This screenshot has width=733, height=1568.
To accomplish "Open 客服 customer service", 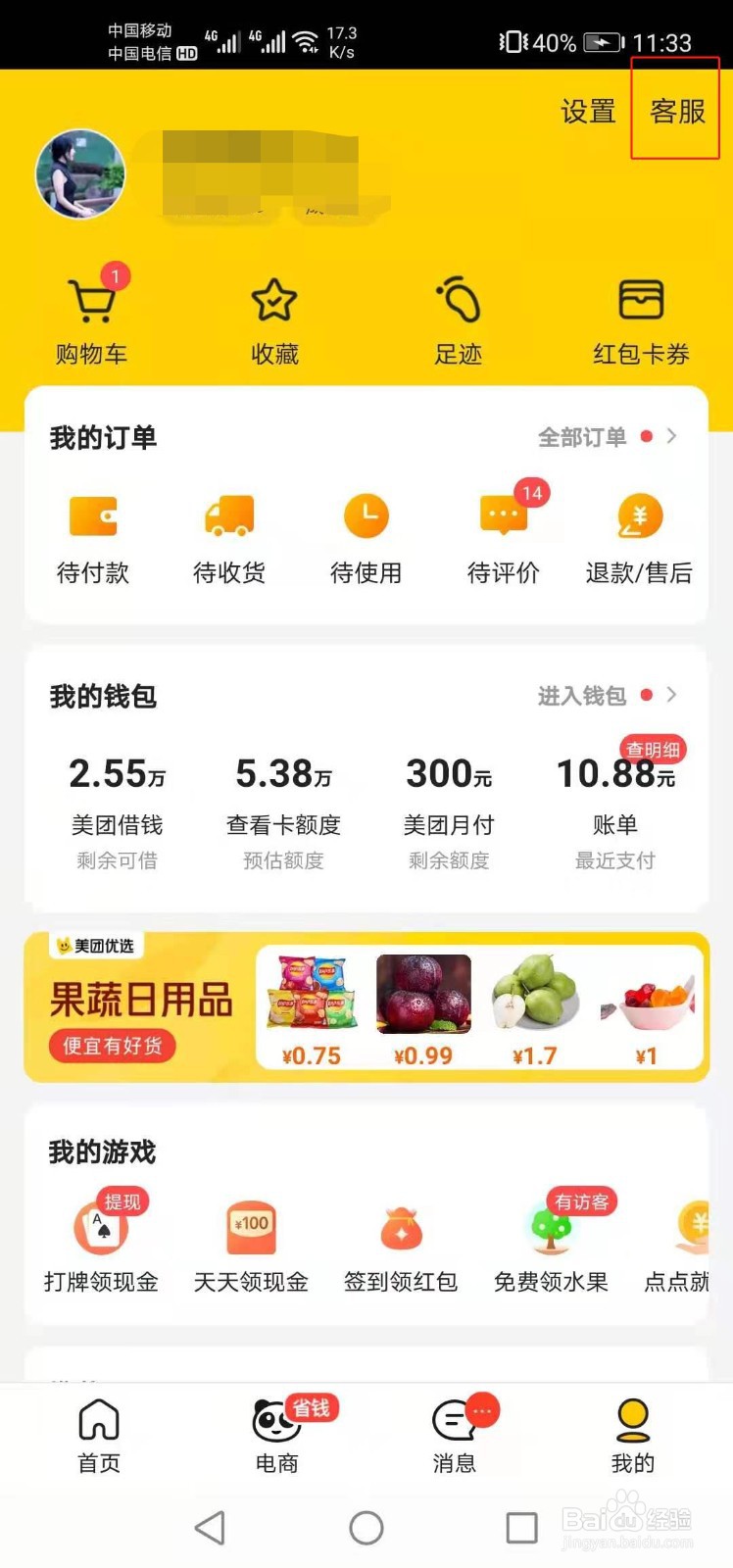I will pyautogui.click(x=677, y=112).
